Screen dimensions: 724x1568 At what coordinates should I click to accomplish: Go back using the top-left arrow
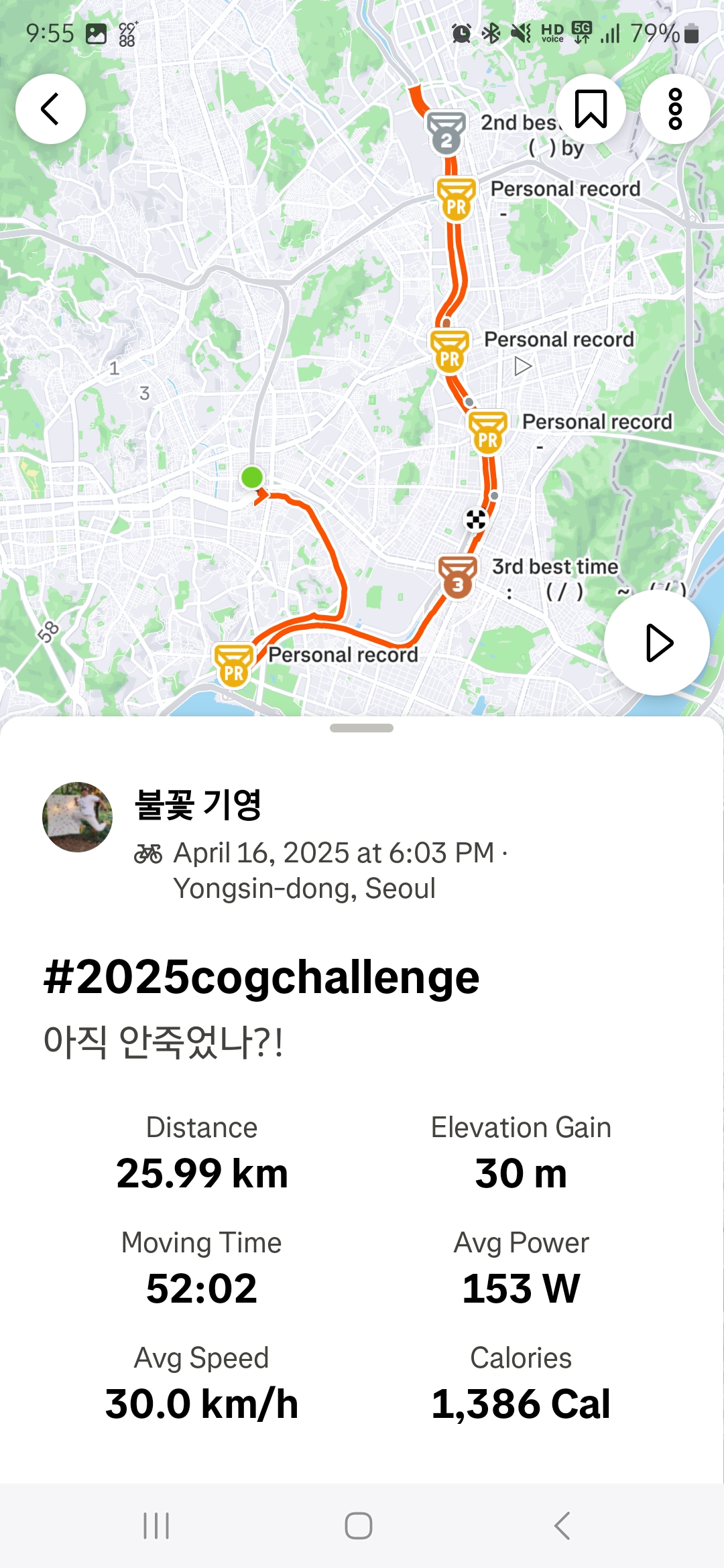pyautogui.click(x=50, y=109)
